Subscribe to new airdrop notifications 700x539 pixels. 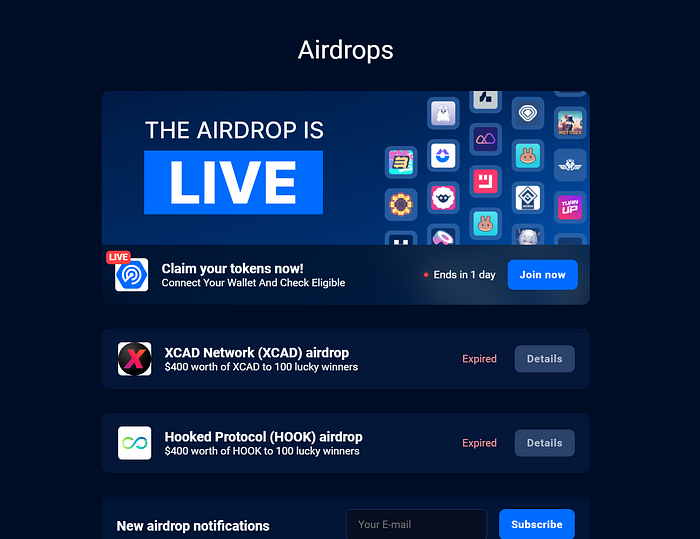(536, 524)
